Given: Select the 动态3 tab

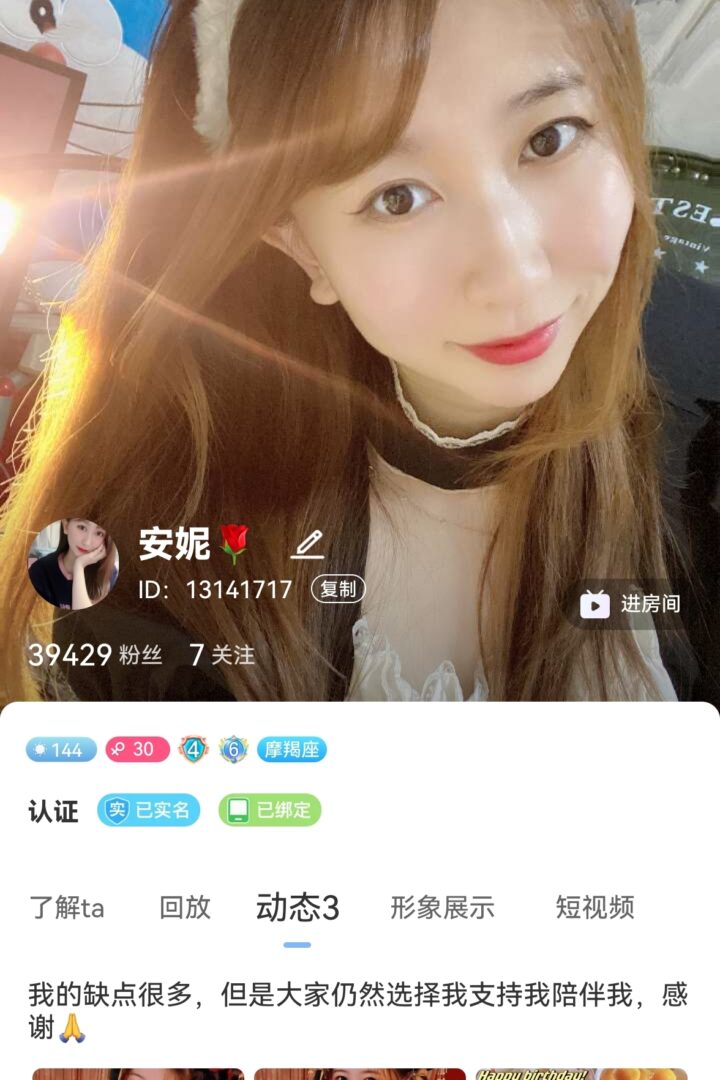Looking at the screenshot, I should click(297, 908).
